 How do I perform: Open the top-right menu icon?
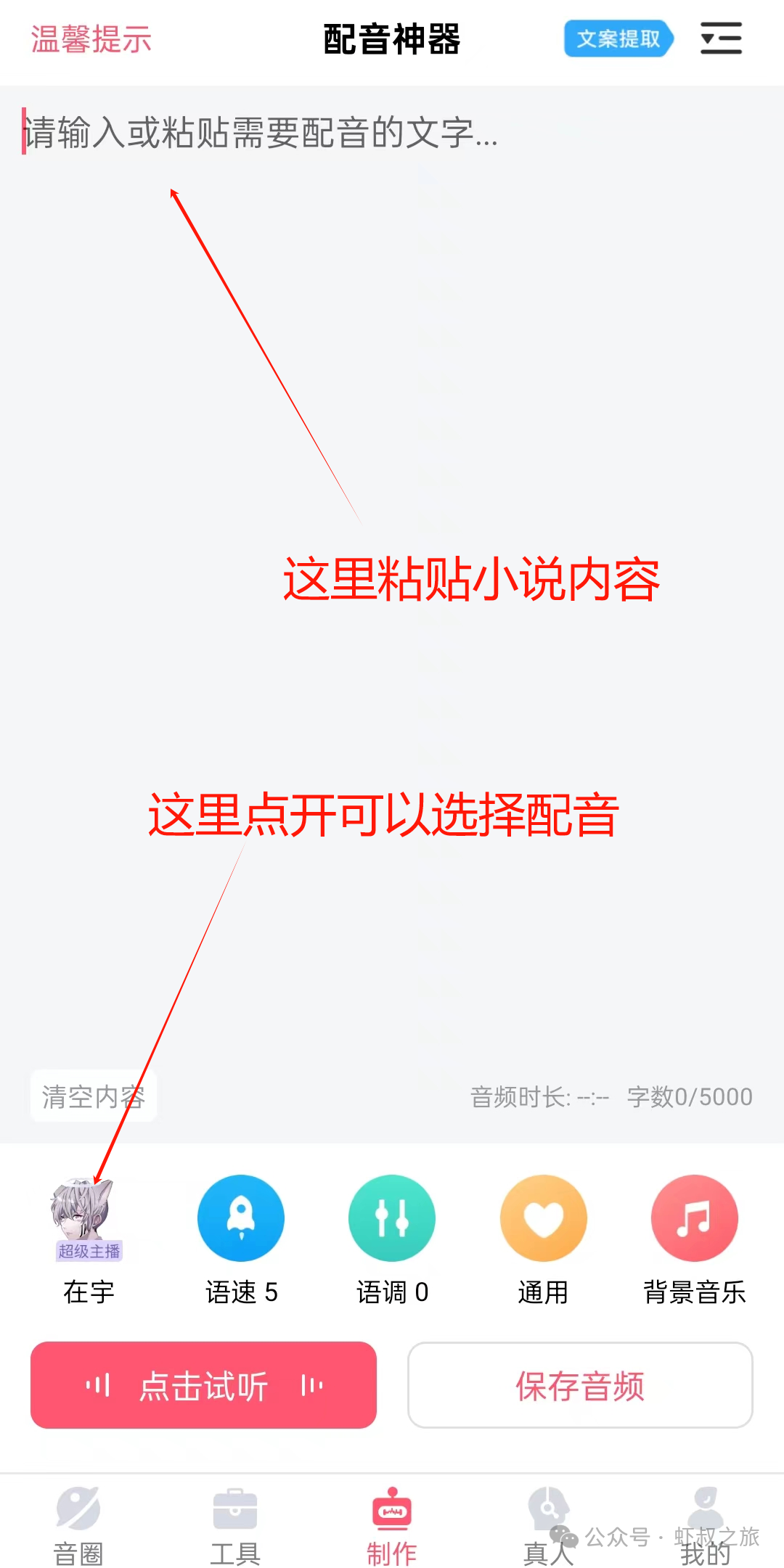tap(721, 38)
